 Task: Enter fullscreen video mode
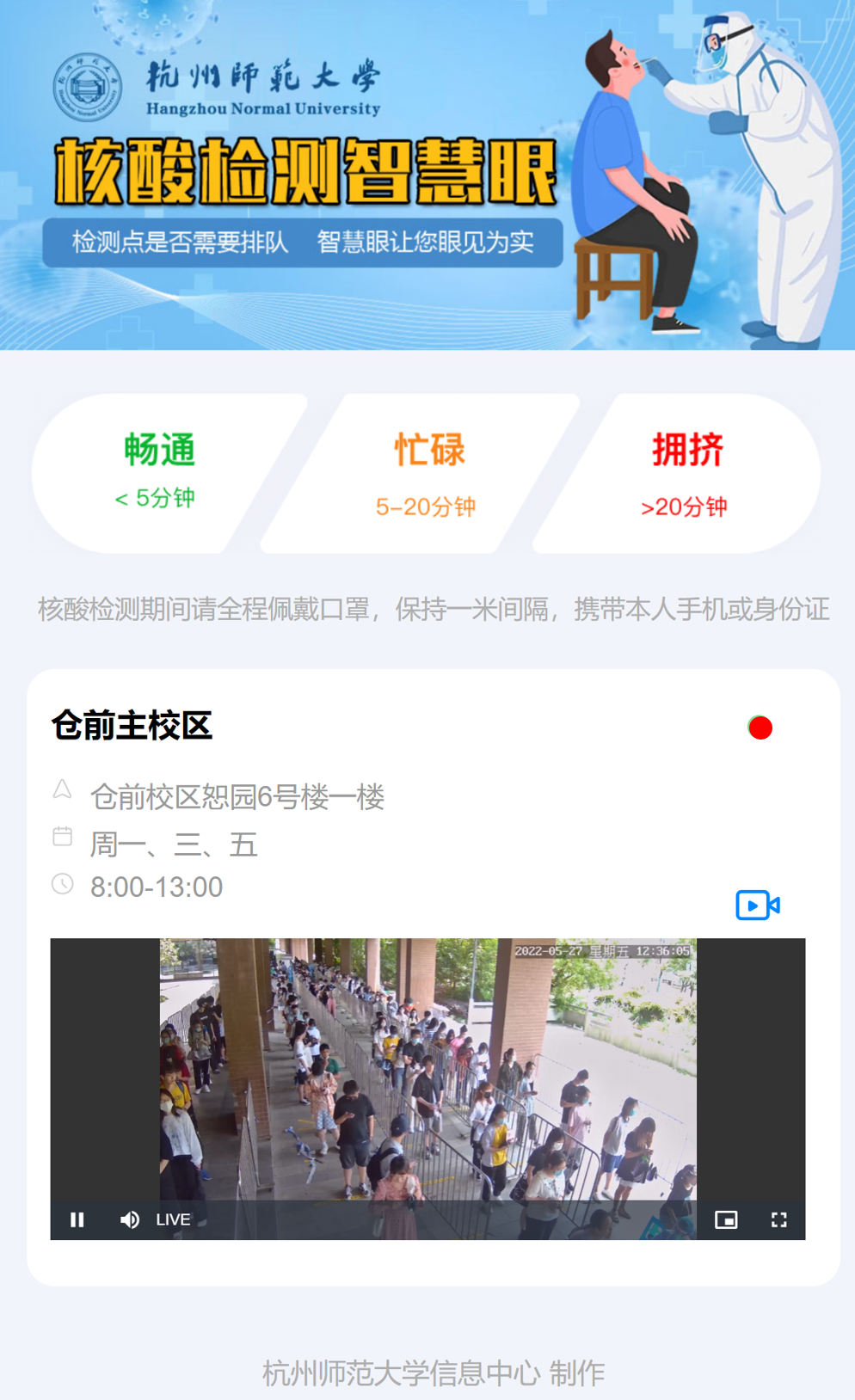pos(779,1219)
